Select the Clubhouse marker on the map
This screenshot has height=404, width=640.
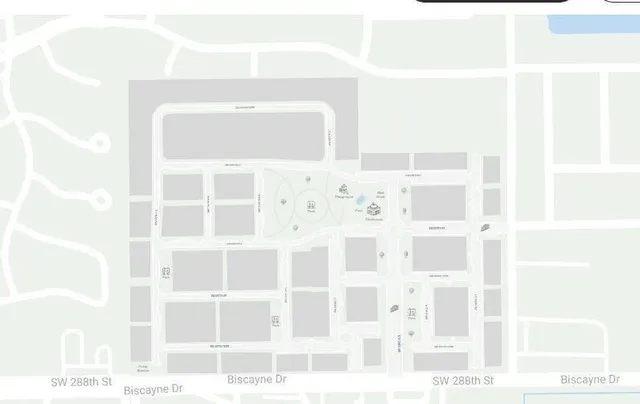[x=374, y=209]
